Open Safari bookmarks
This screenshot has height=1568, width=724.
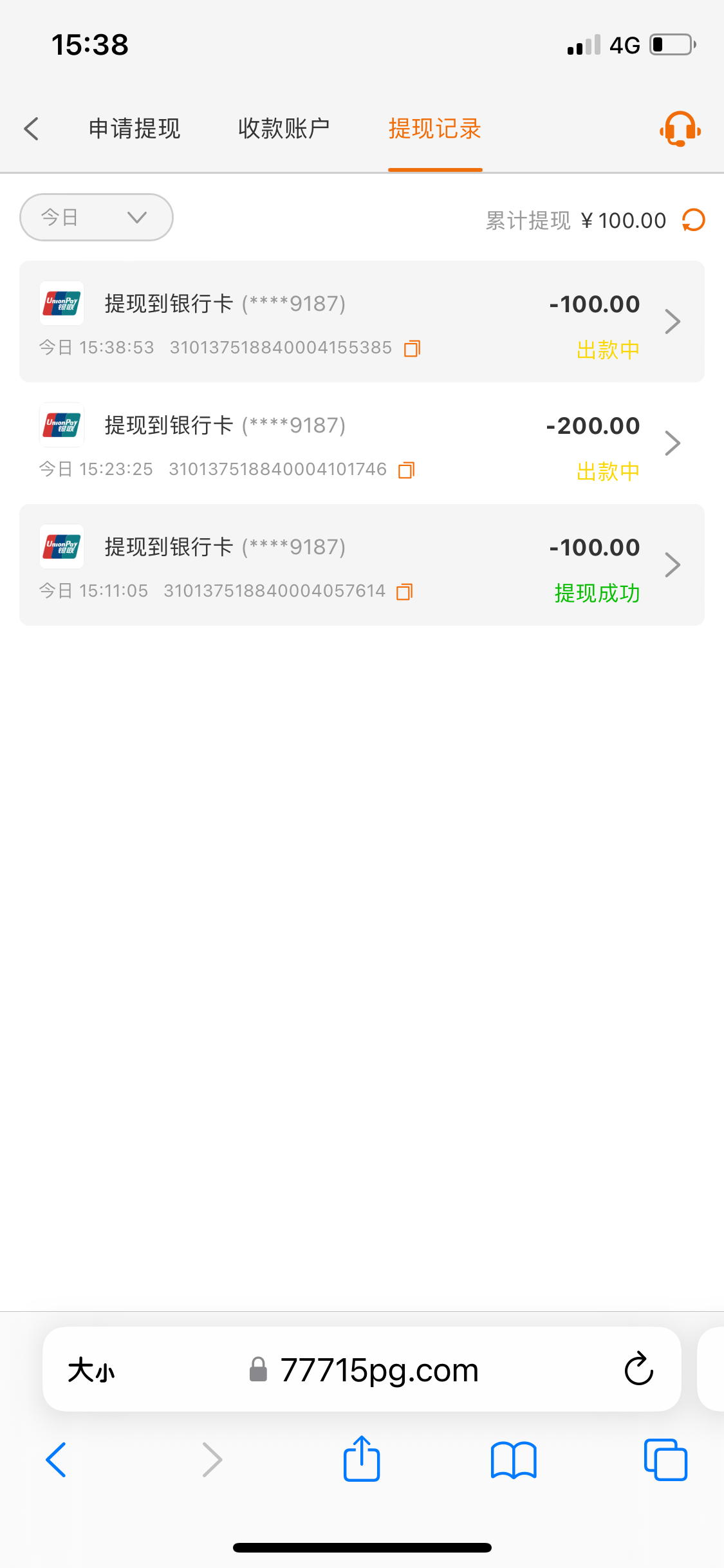click(x=513, y=1460)
